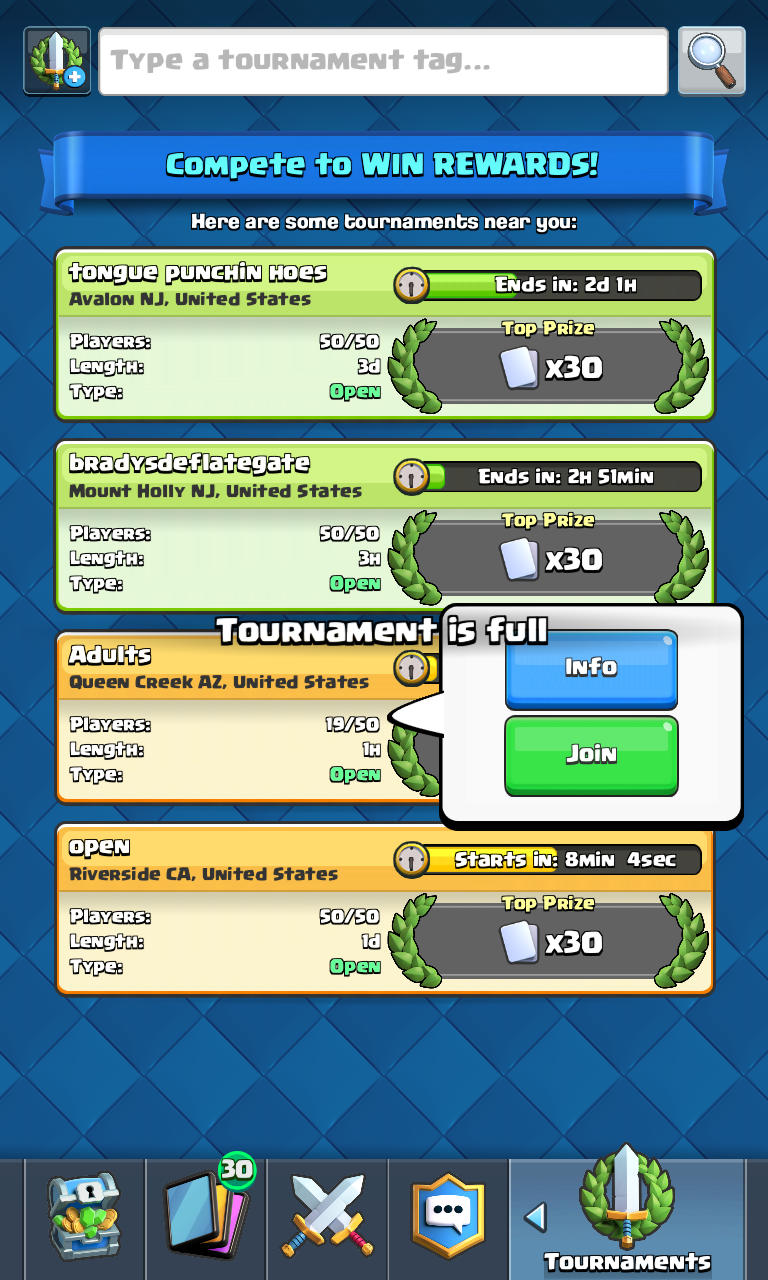Open the bradysdeflategate tournament card

384,526
